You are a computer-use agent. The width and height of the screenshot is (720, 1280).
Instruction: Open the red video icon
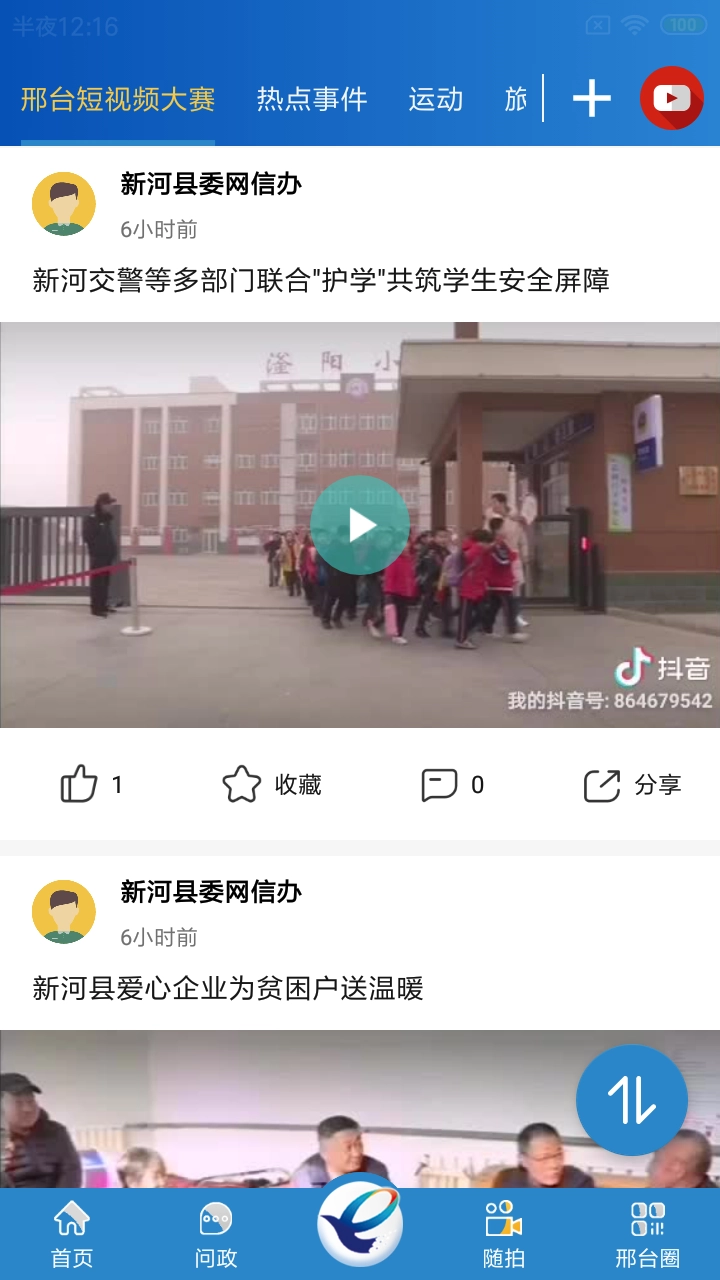pyautogui.click(x=671, y=98)
